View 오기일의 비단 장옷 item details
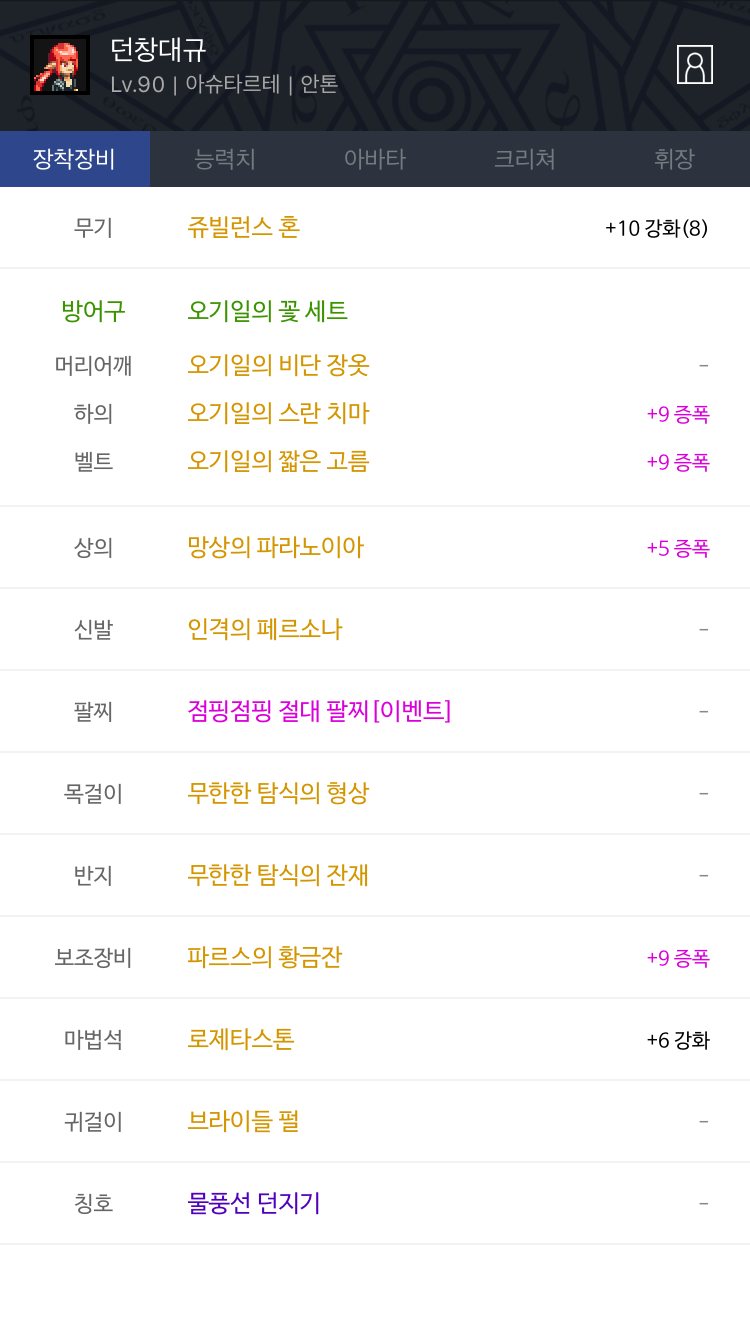The width and height of the screenshot is (750, 1334). [279, 365]
